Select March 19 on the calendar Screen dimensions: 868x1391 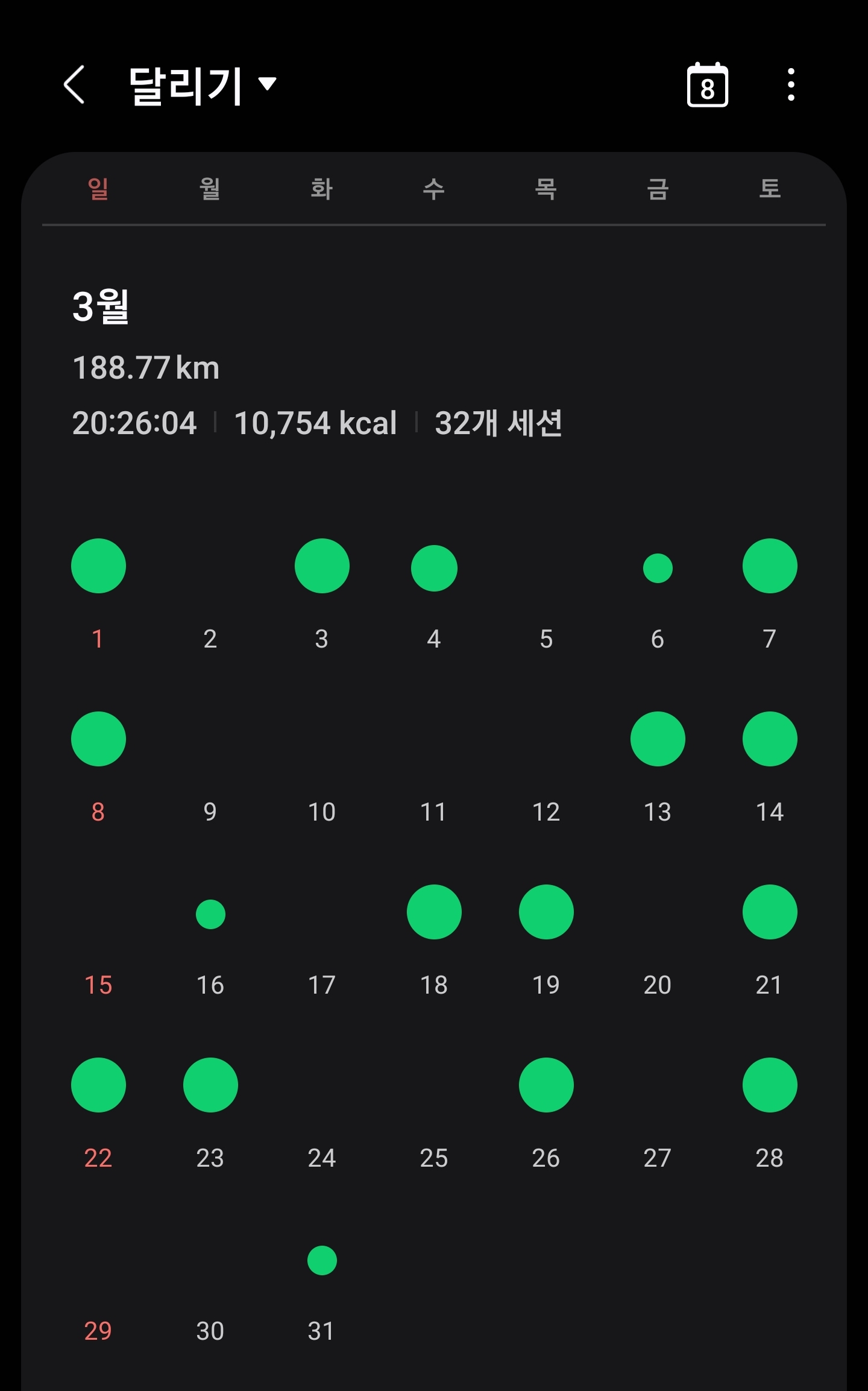tap(546, 912)
